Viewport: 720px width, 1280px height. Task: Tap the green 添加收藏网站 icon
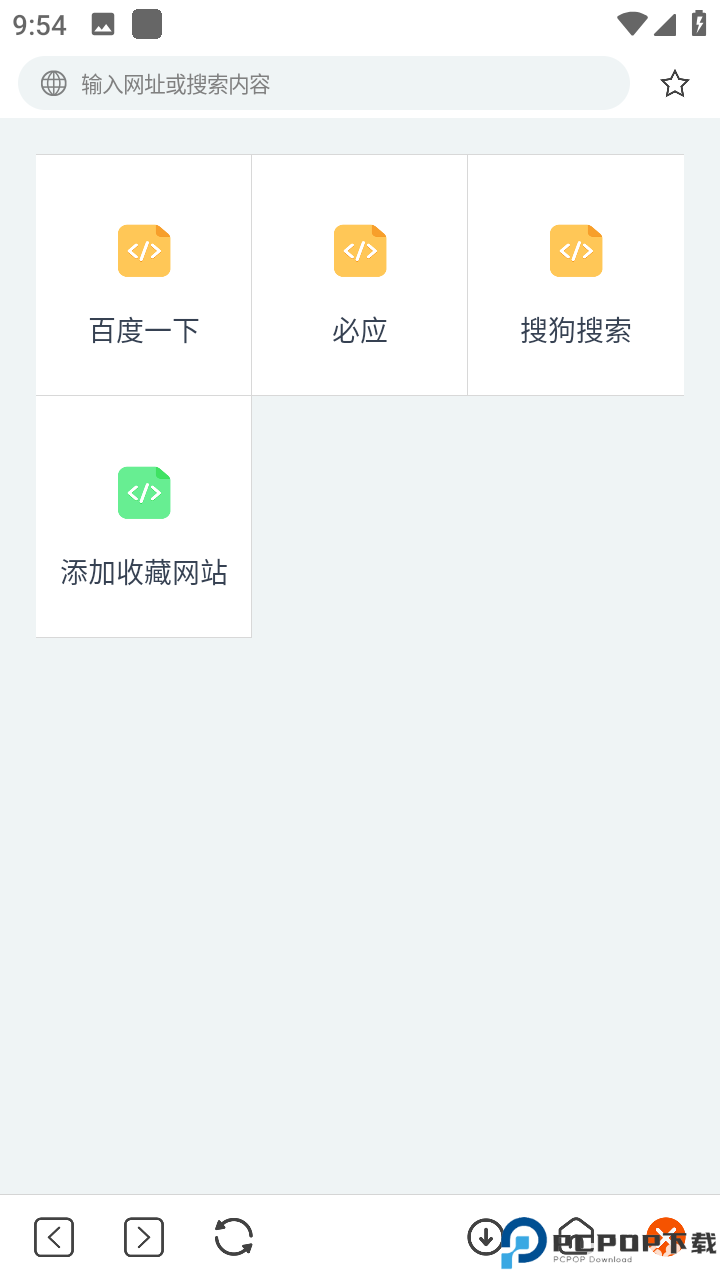point(143,492)
